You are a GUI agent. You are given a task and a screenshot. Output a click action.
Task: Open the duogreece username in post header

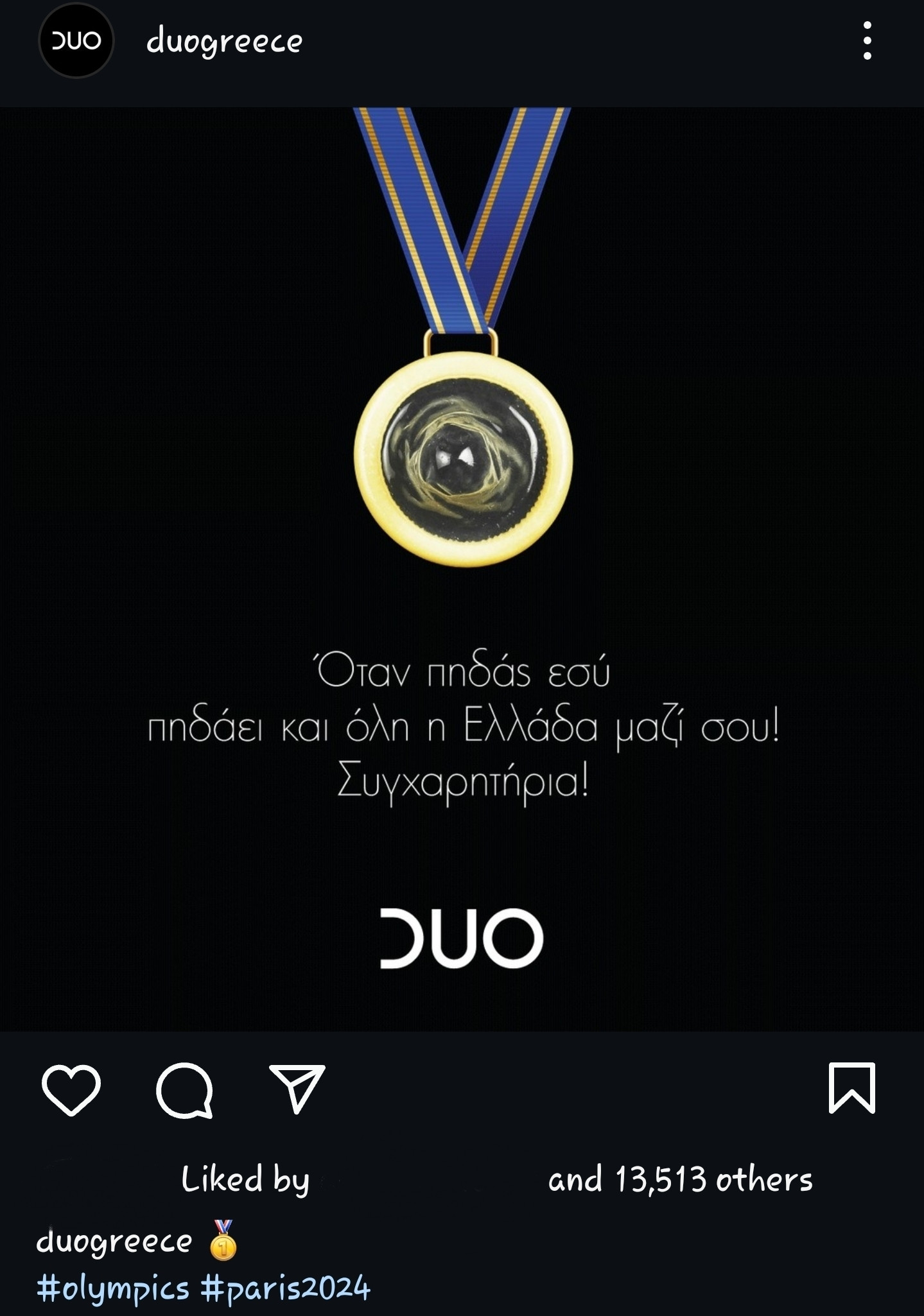tap(224, 42)
